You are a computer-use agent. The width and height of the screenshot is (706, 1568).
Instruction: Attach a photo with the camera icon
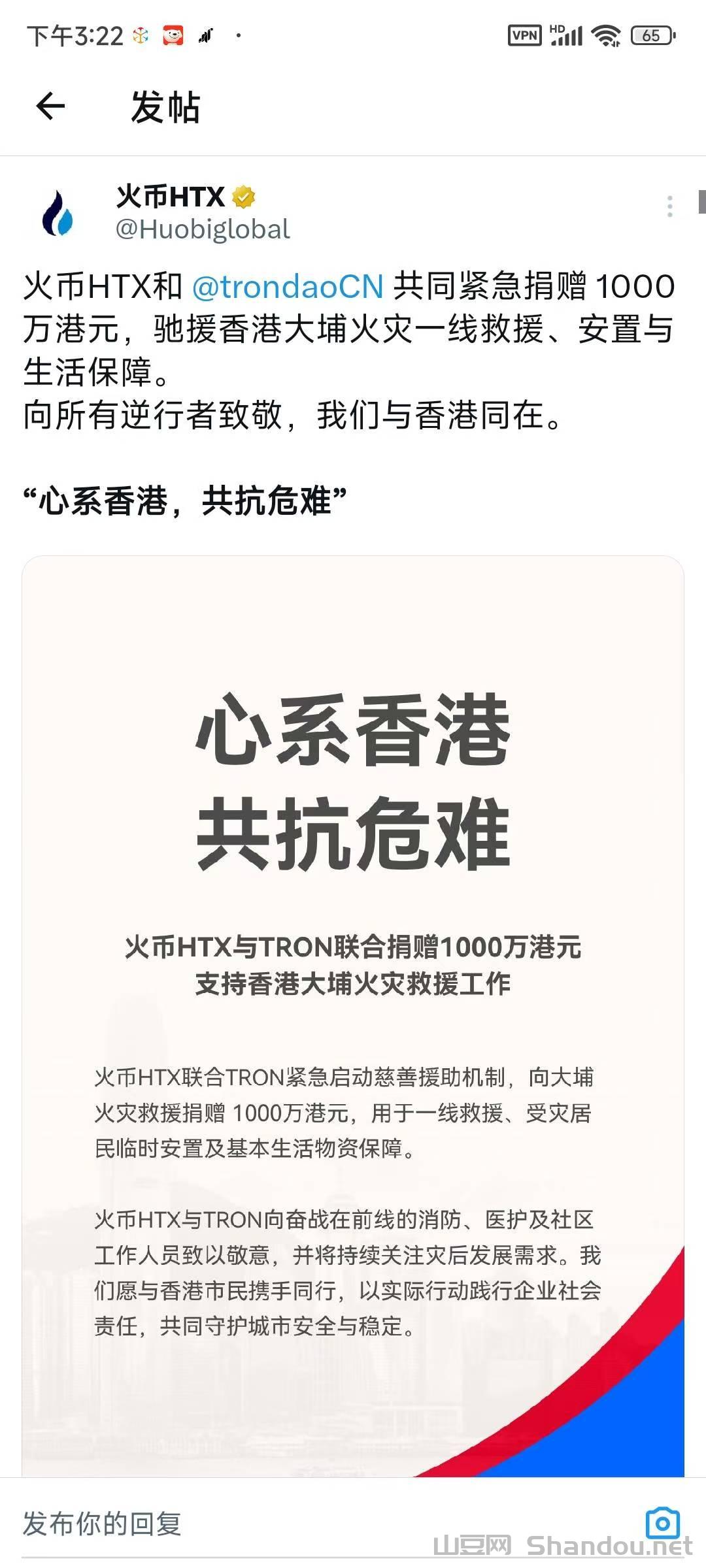(x=662, y=1524)
